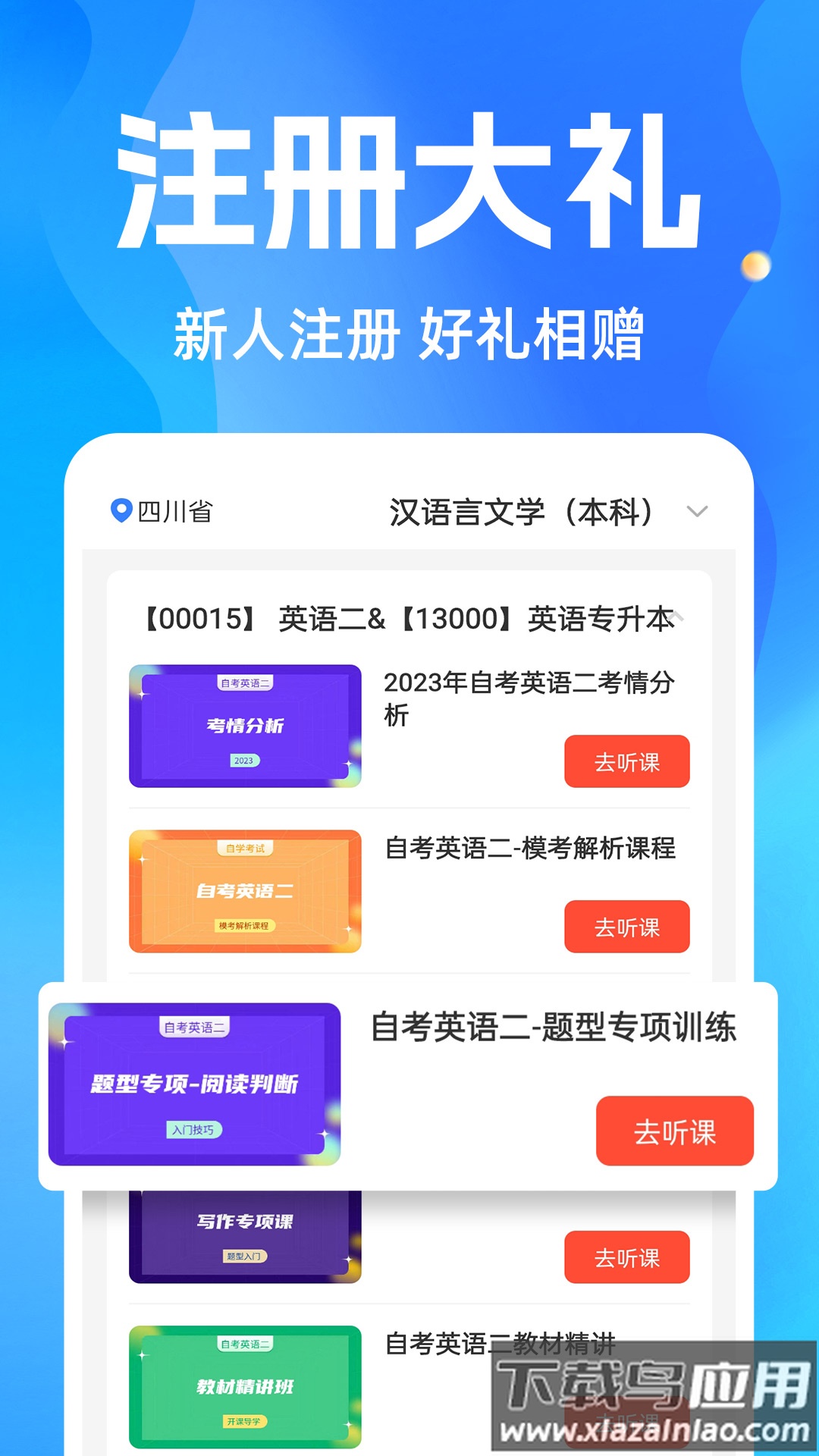Tap 去听课 for 模考解析课程
The image size is (819, 1456).
click(x=627, y=927)
